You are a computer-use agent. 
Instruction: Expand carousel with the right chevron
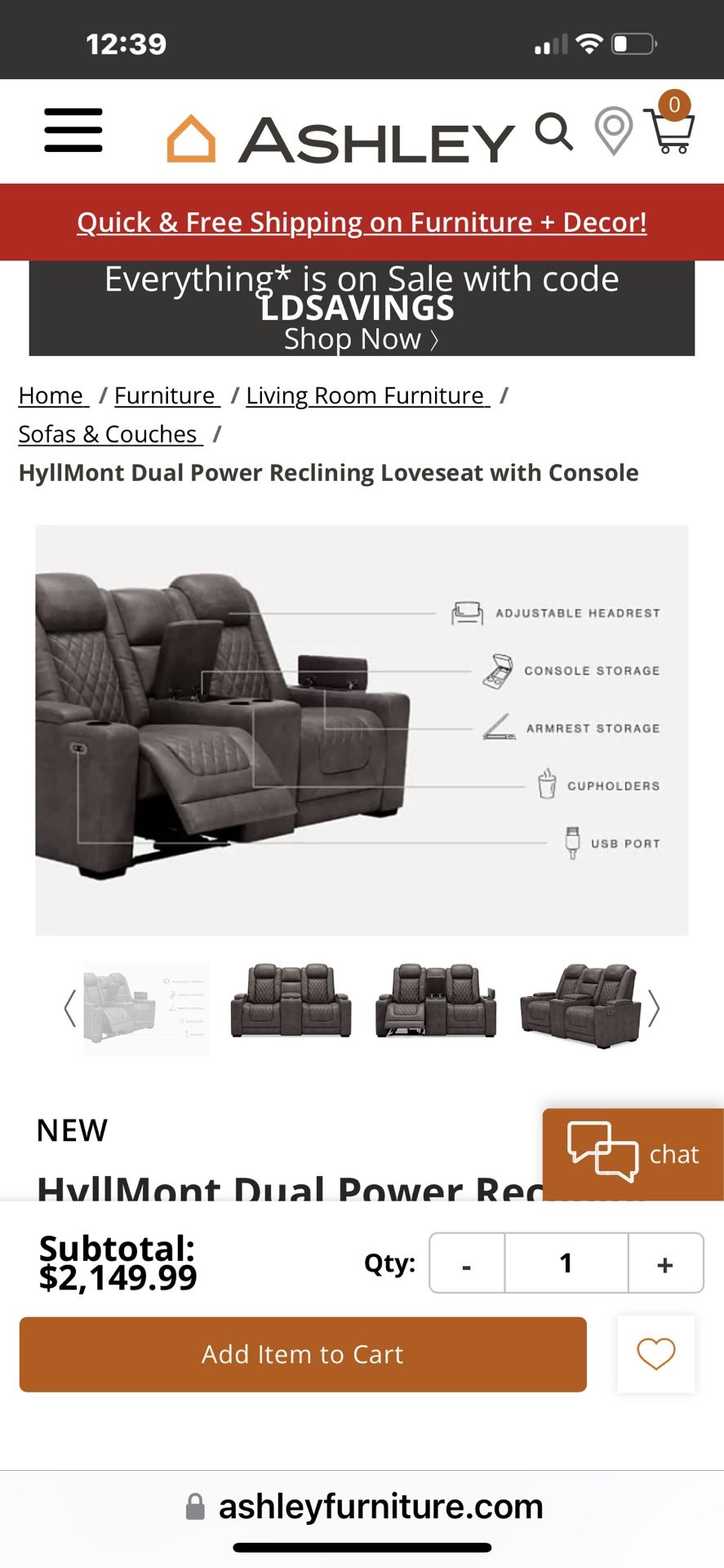coord(654,1009)
